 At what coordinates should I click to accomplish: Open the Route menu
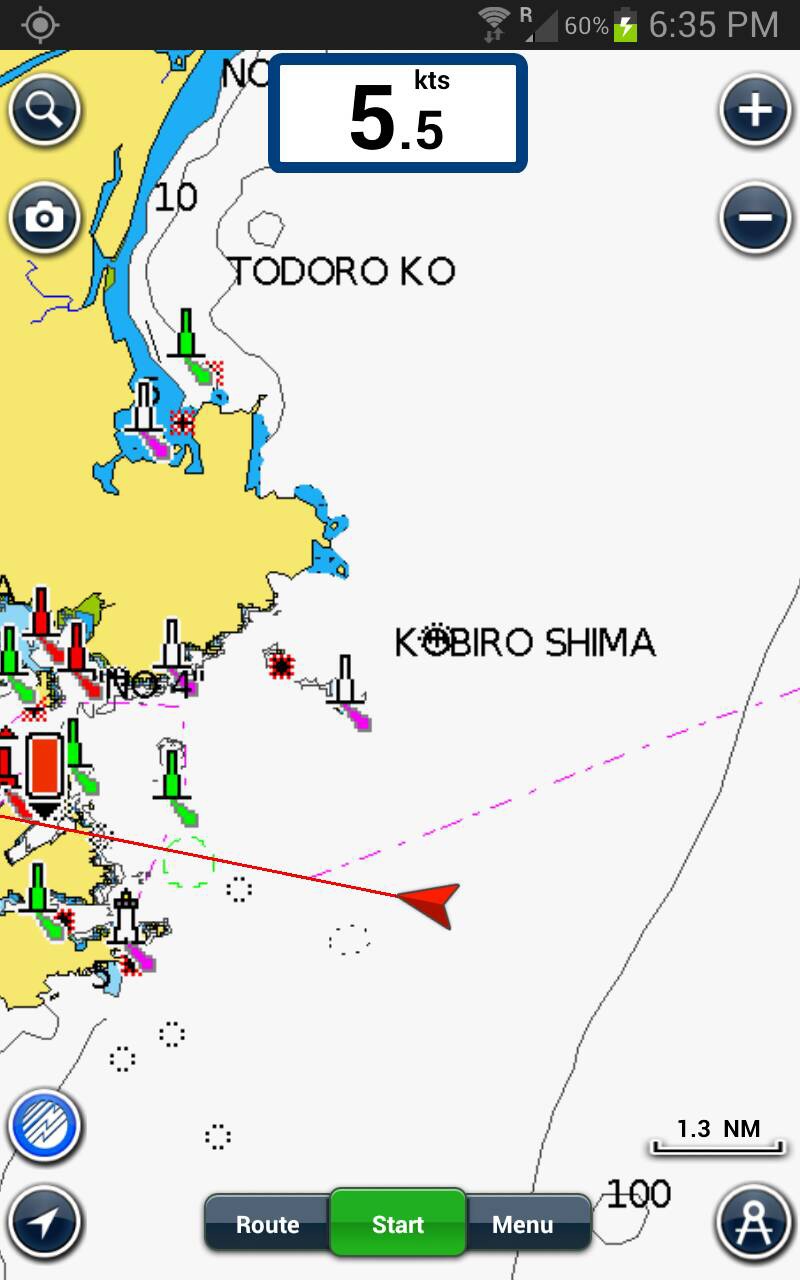coord(268,1224)
